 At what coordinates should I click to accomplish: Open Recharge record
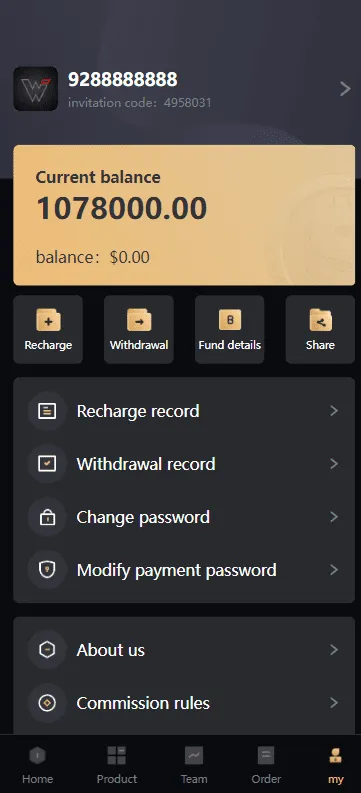point(184,411)
